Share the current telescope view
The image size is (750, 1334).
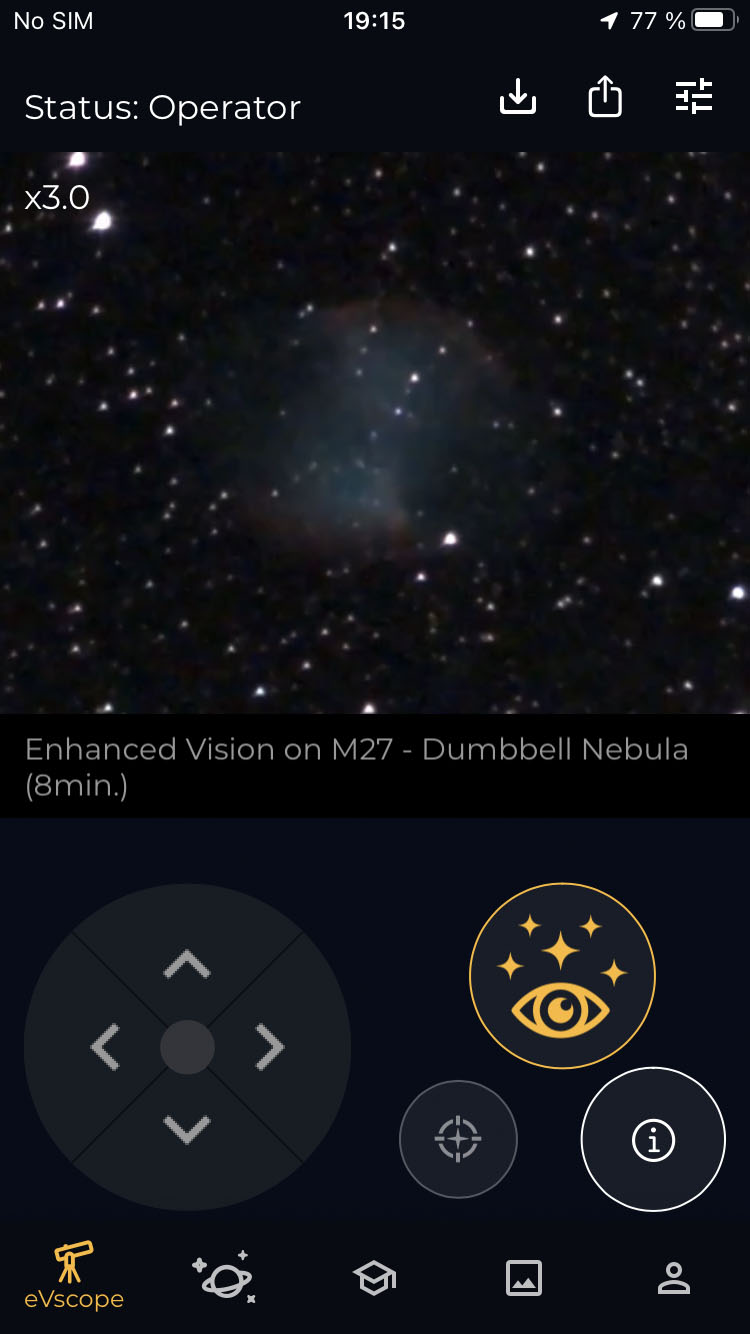(605, 97)
